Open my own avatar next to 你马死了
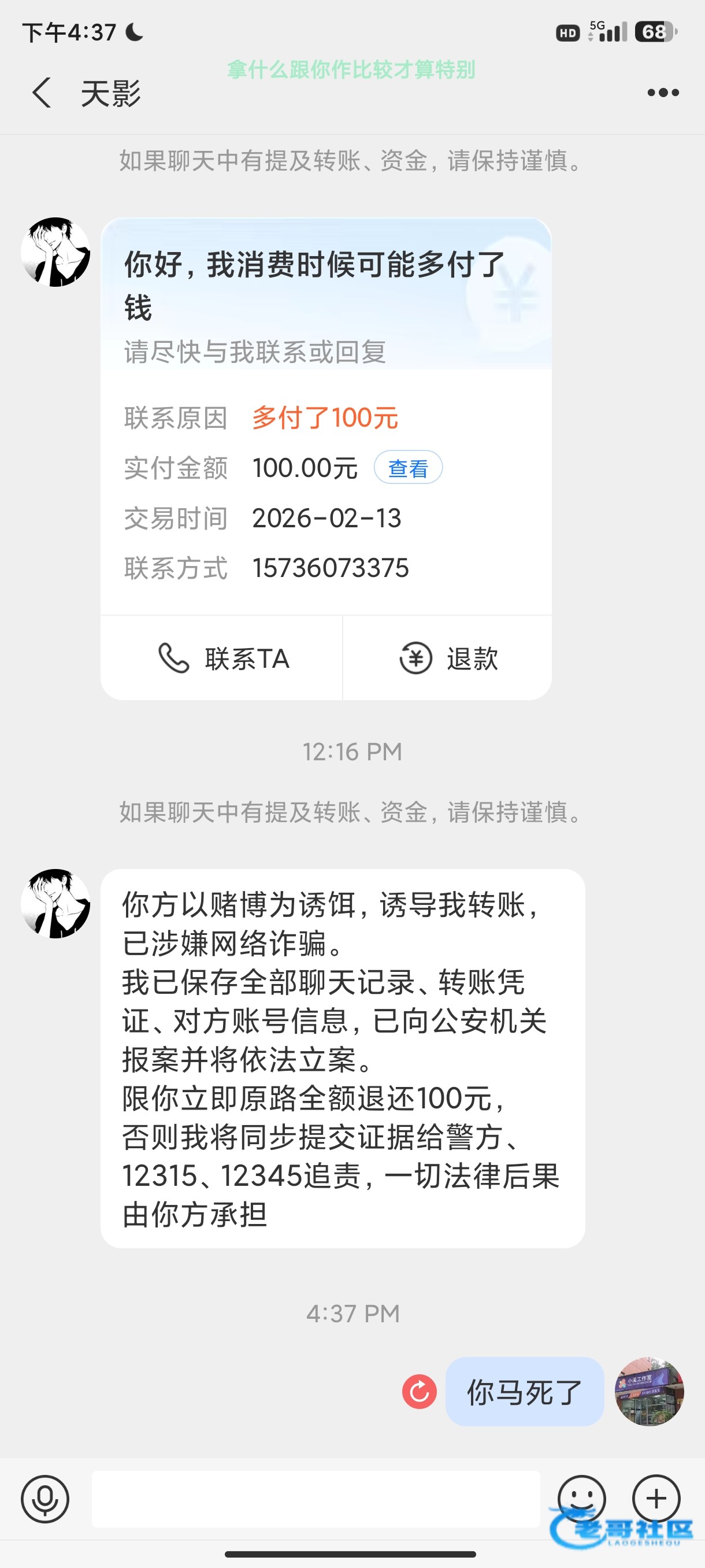This screenshot has height=1568, width=705. pyautogui.click(x=649, y=1392)
